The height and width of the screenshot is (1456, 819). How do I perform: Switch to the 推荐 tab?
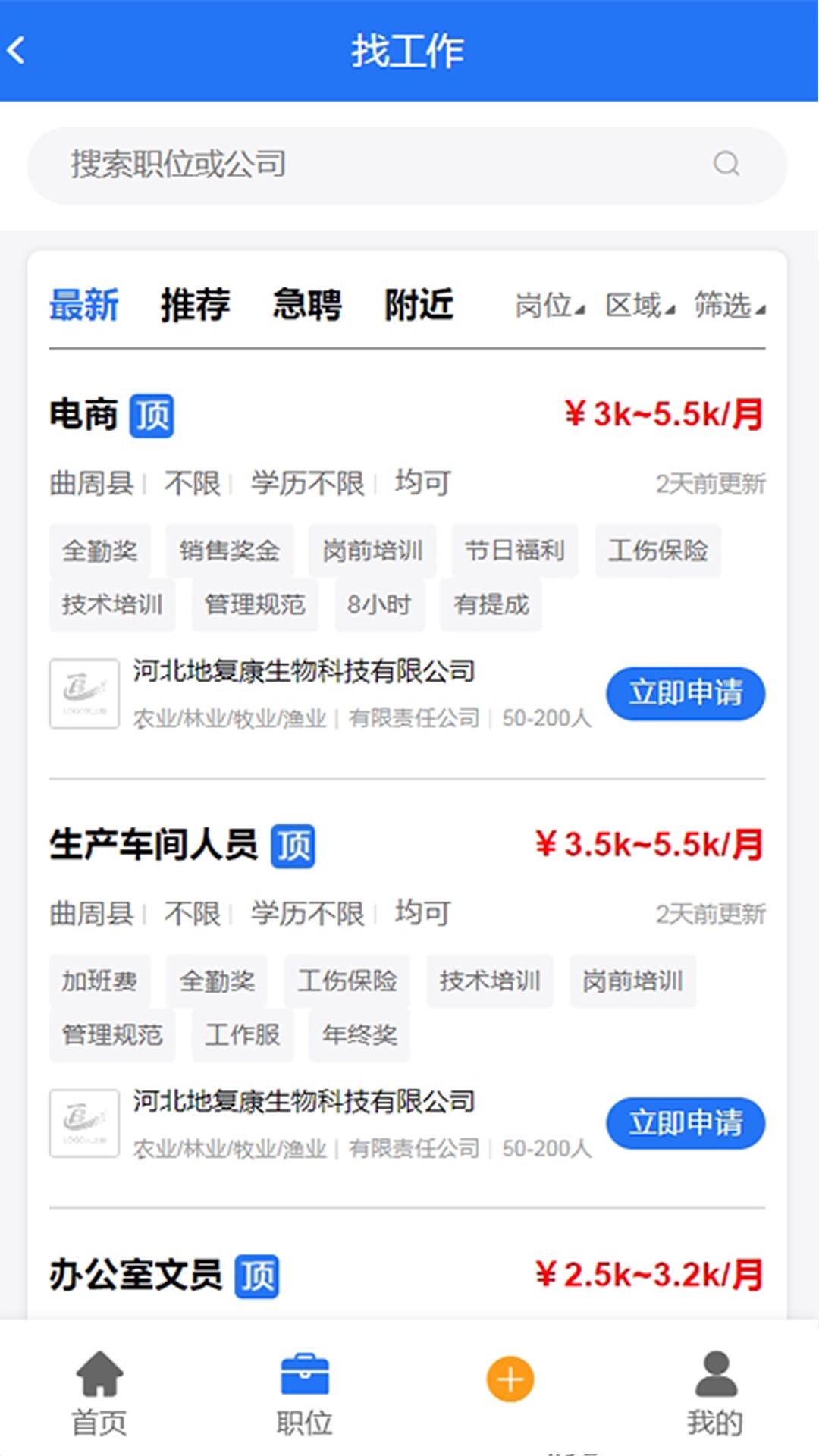[195, 306]
